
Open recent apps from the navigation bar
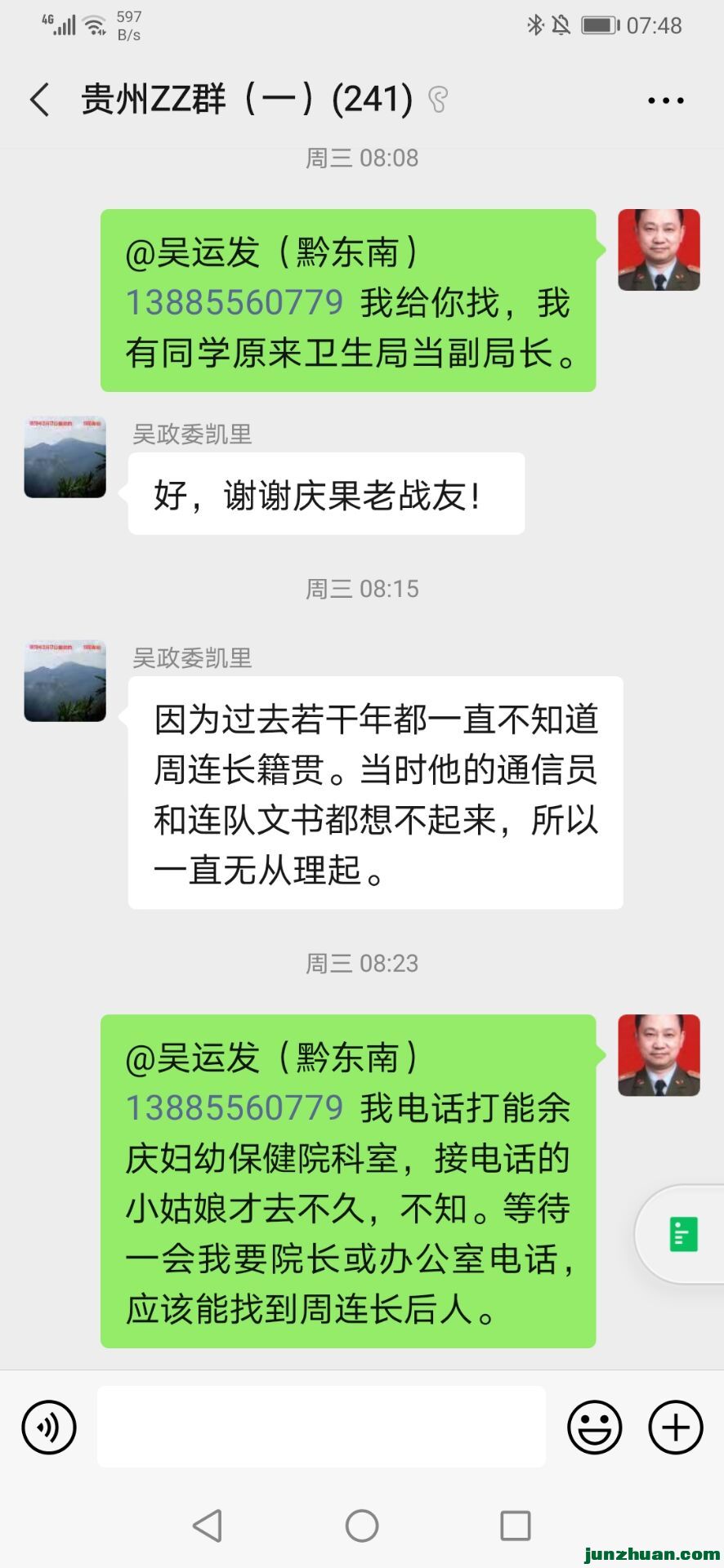pos(515,1525)
